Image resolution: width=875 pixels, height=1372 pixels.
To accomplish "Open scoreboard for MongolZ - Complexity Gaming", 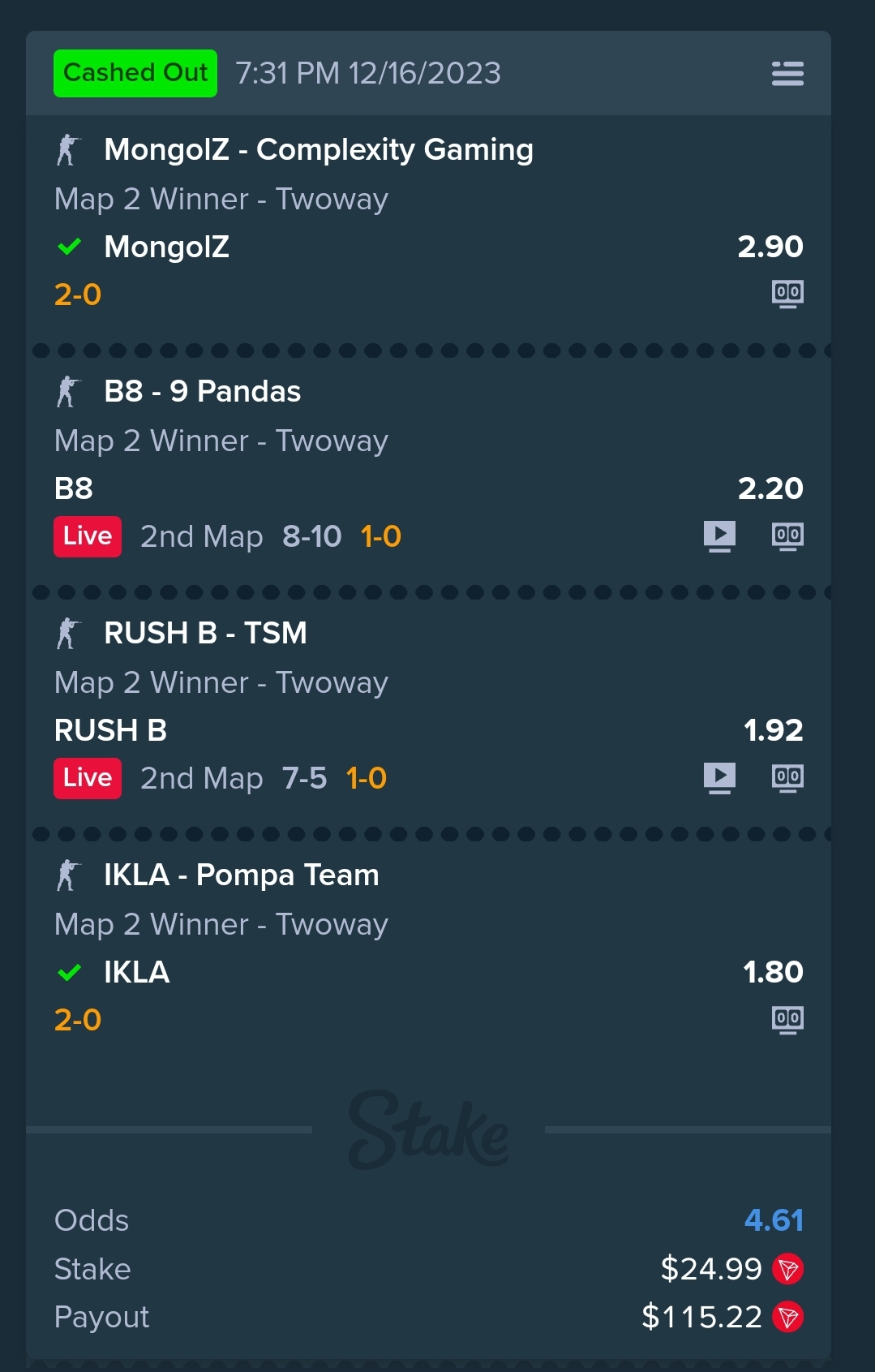I will (787, 294).
